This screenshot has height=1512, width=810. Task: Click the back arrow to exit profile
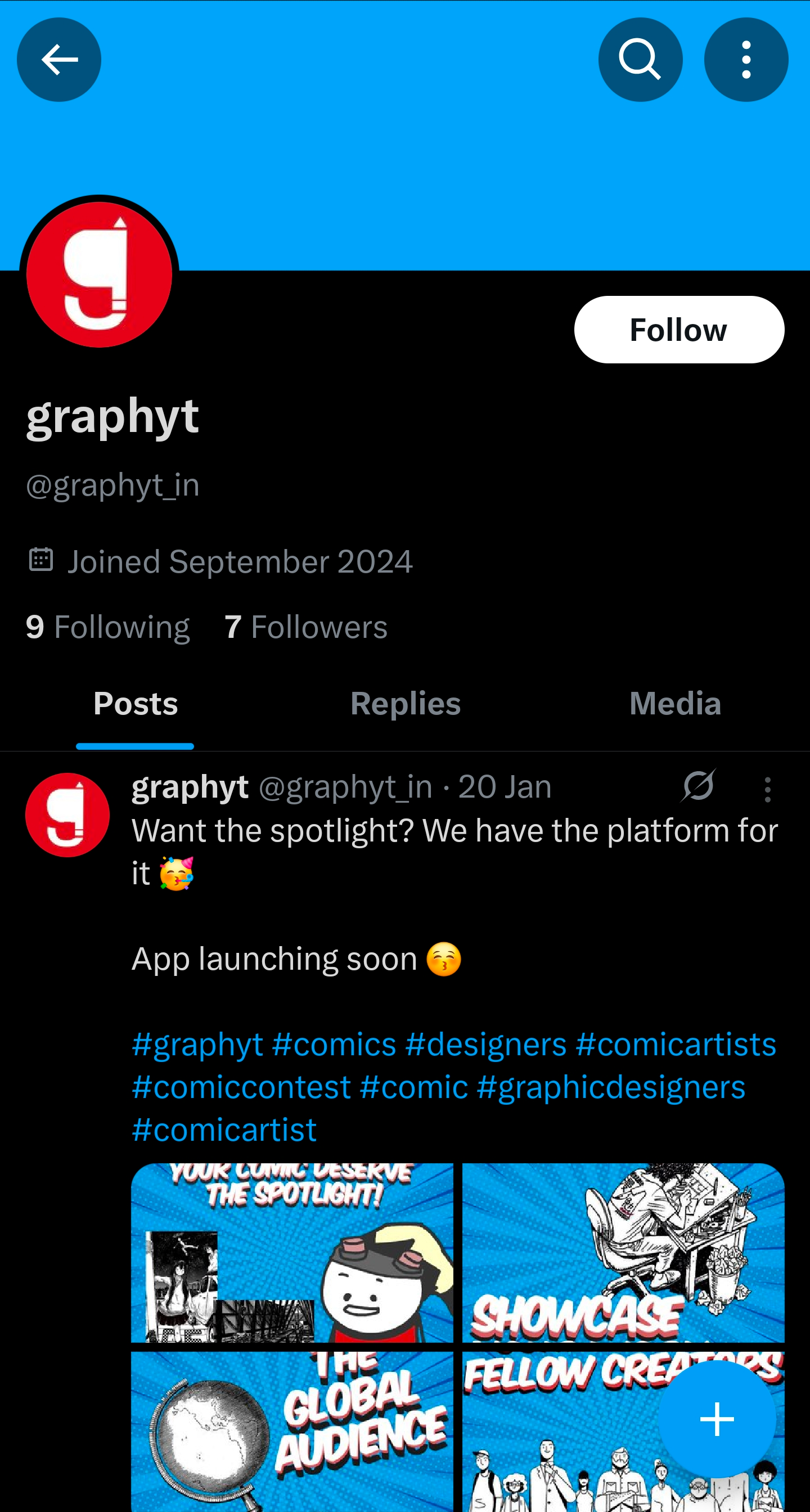58,58
